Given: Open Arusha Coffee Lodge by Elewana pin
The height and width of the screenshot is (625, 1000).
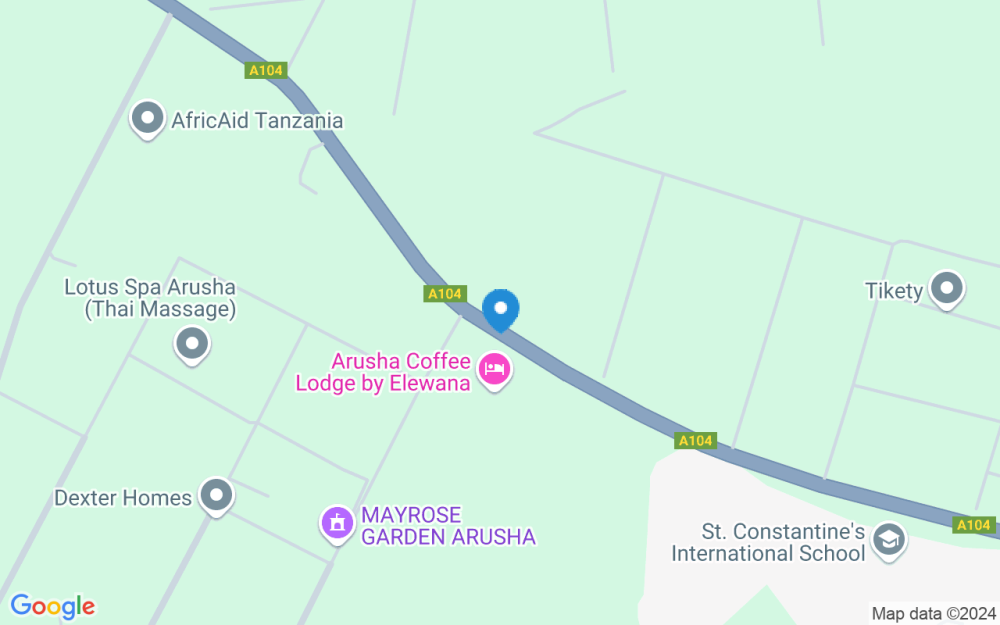Looking at the screenshot, I should pos(494,371).
